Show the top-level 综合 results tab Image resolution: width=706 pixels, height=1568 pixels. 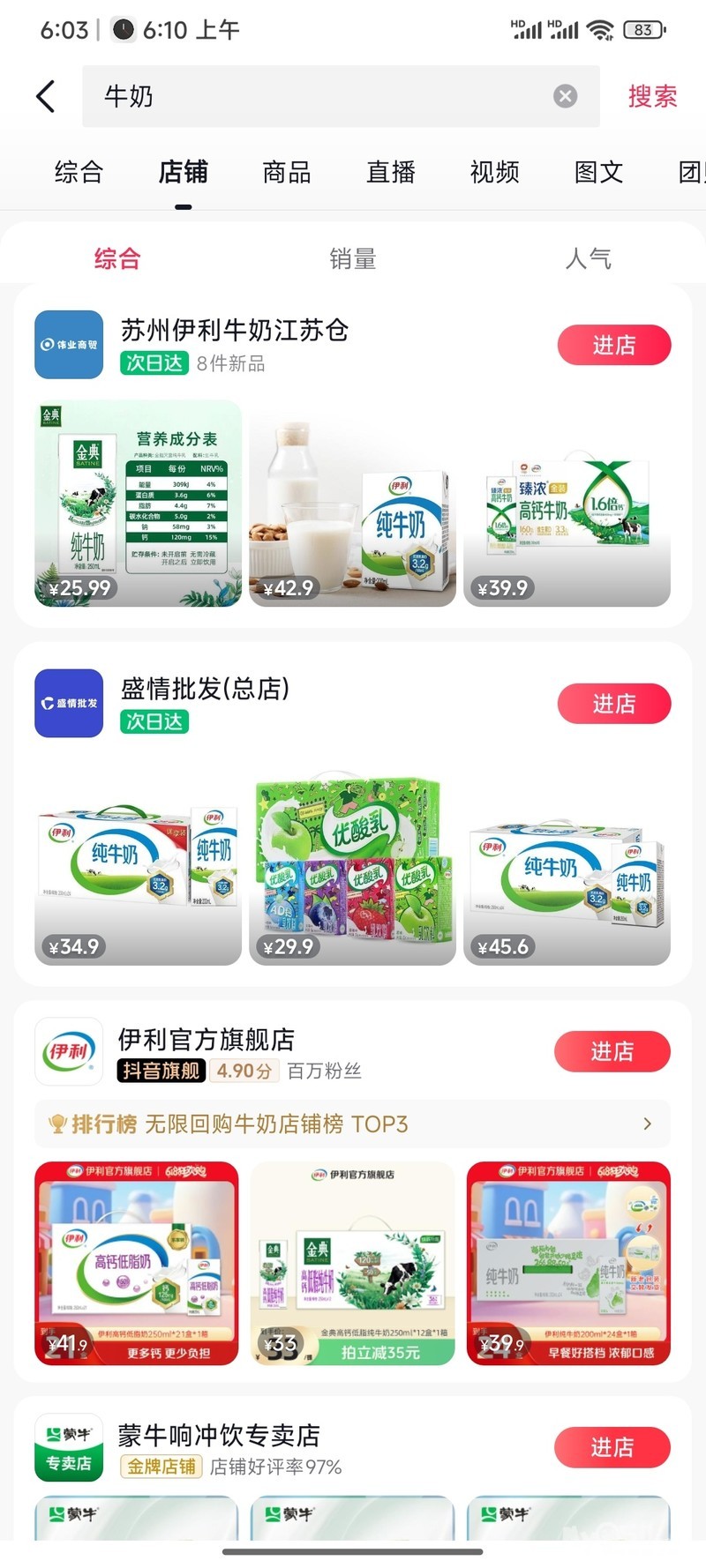click(79, 172)
